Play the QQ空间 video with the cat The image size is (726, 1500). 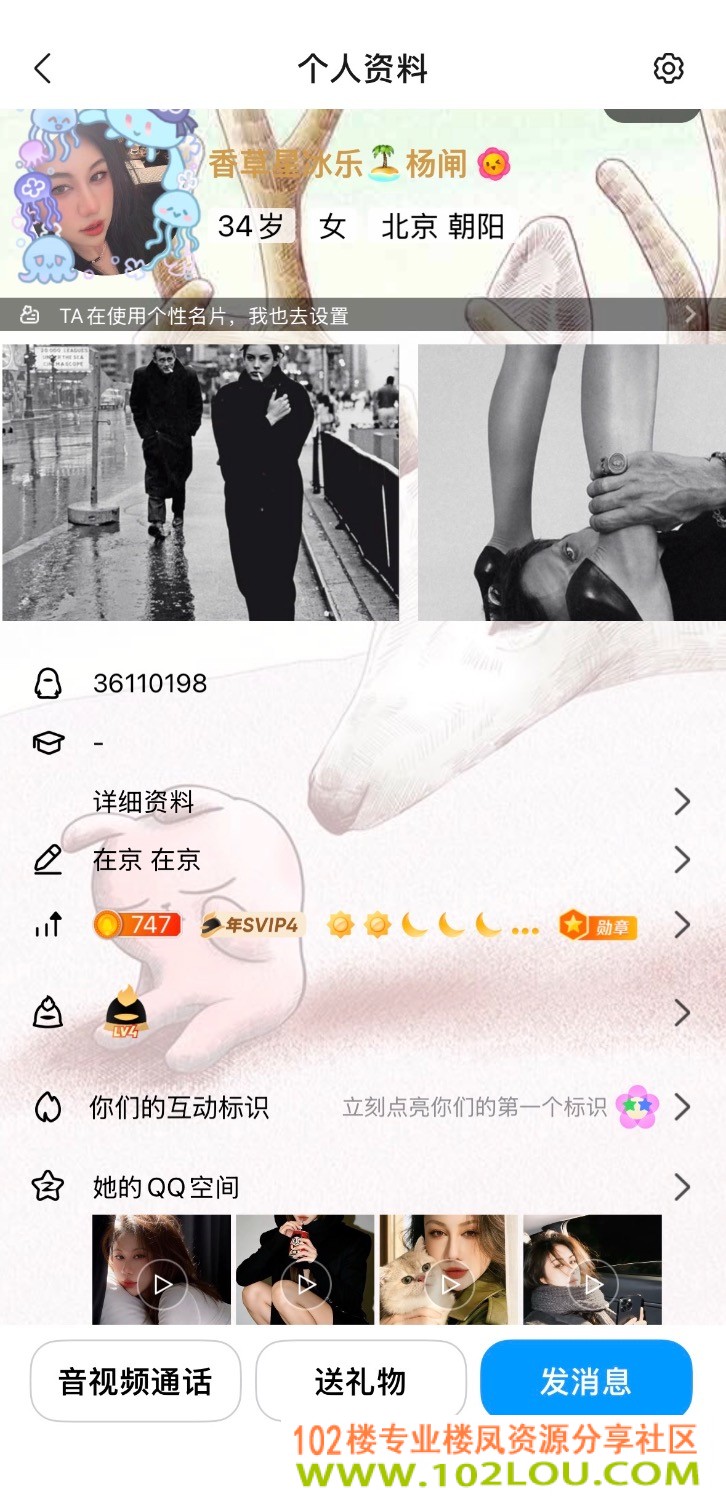pos(449,1270)
